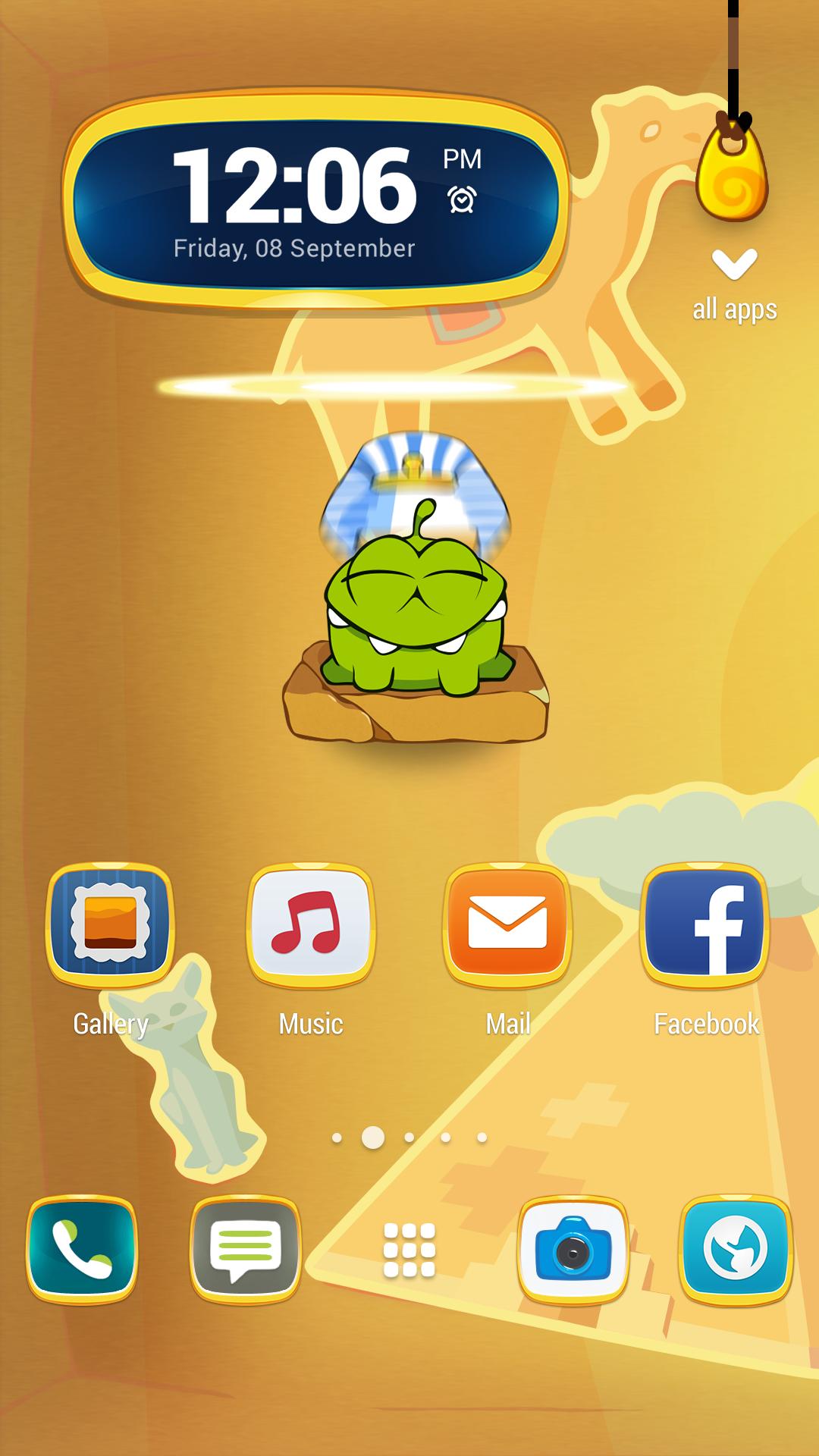Launch the Music app

click(x=310, y=925)
